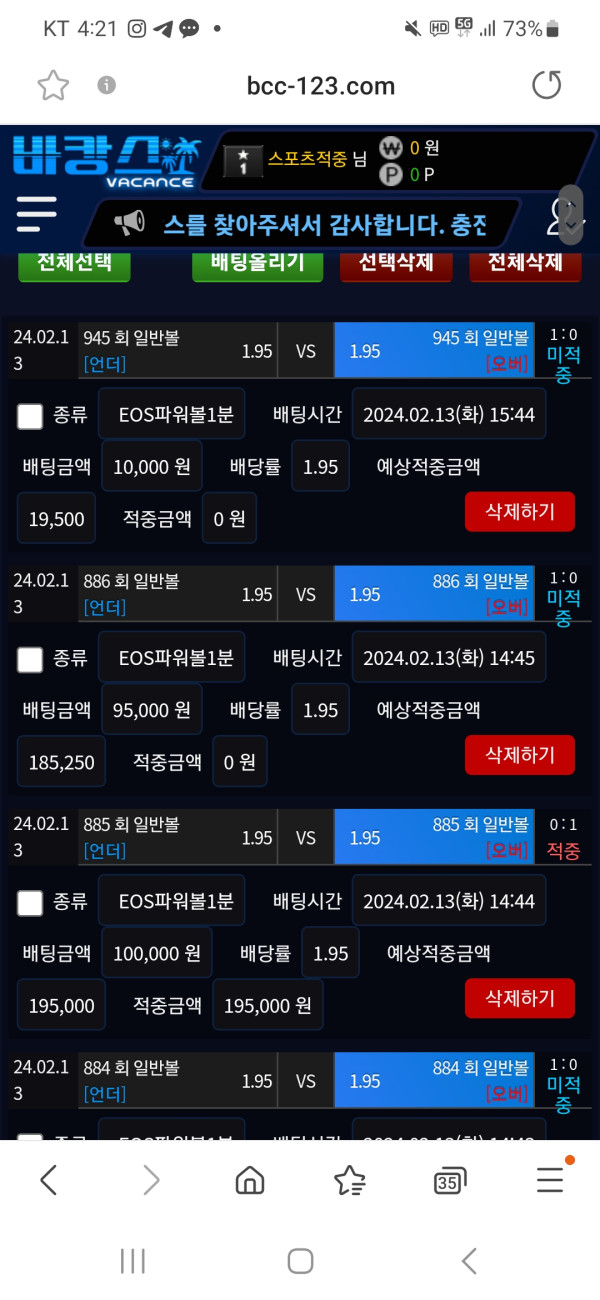The width and height of the screenshot is (600, 1300).
Task: Tap the system recent apps button
Action: [x=133, y=1261]
